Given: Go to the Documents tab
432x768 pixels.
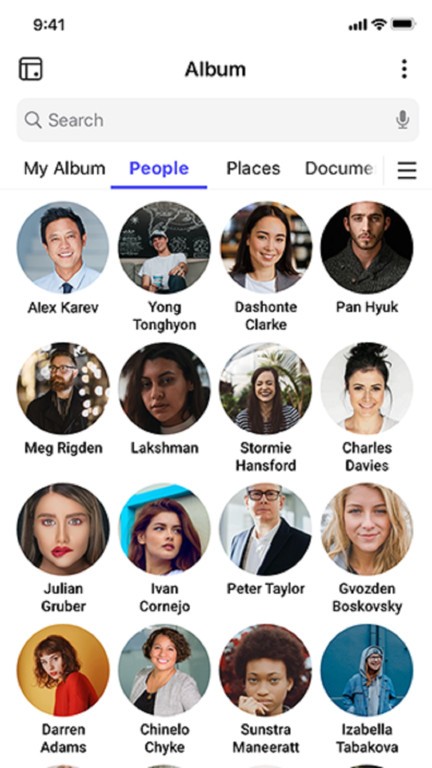Looking at the screenshot, I should (x=339, y=168).
